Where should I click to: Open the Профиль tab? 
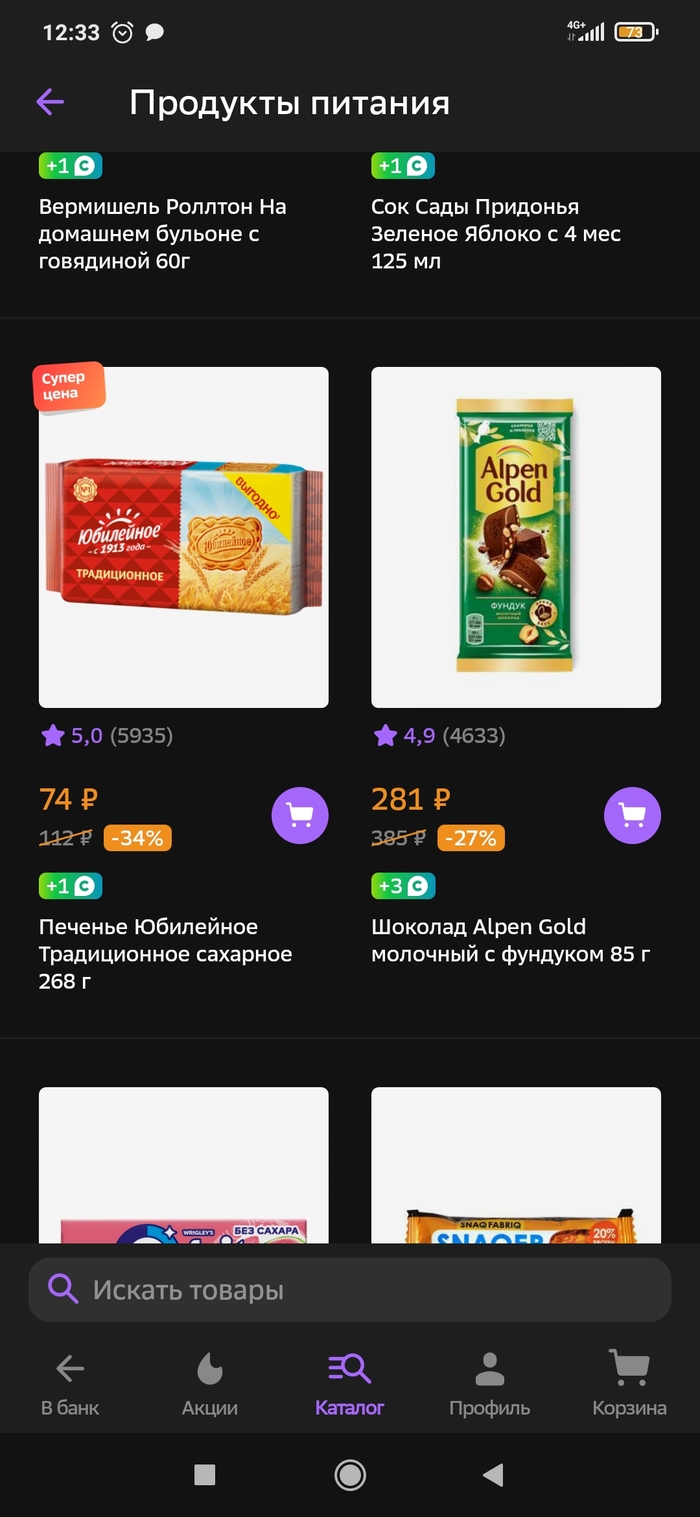tap(489, 1384)
